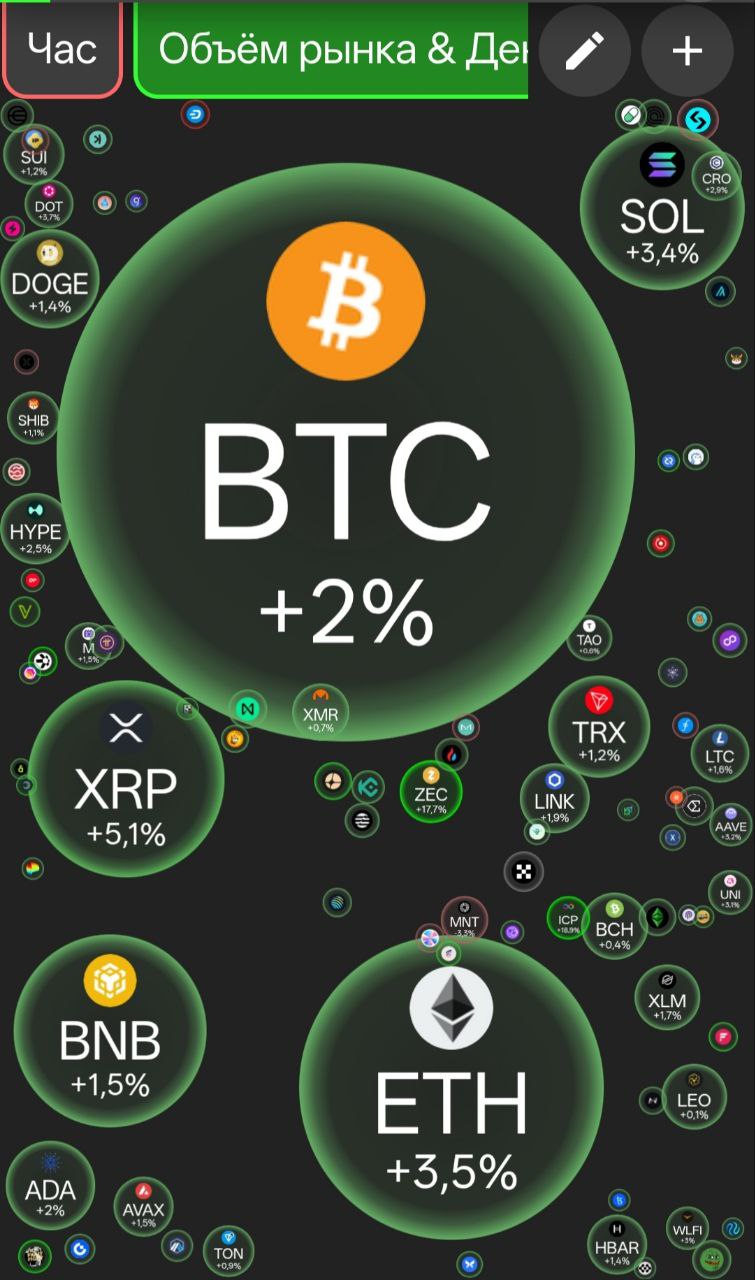Add a new chart with plus button
This screenshot has width=755, height=1280.
coord(687,51)
